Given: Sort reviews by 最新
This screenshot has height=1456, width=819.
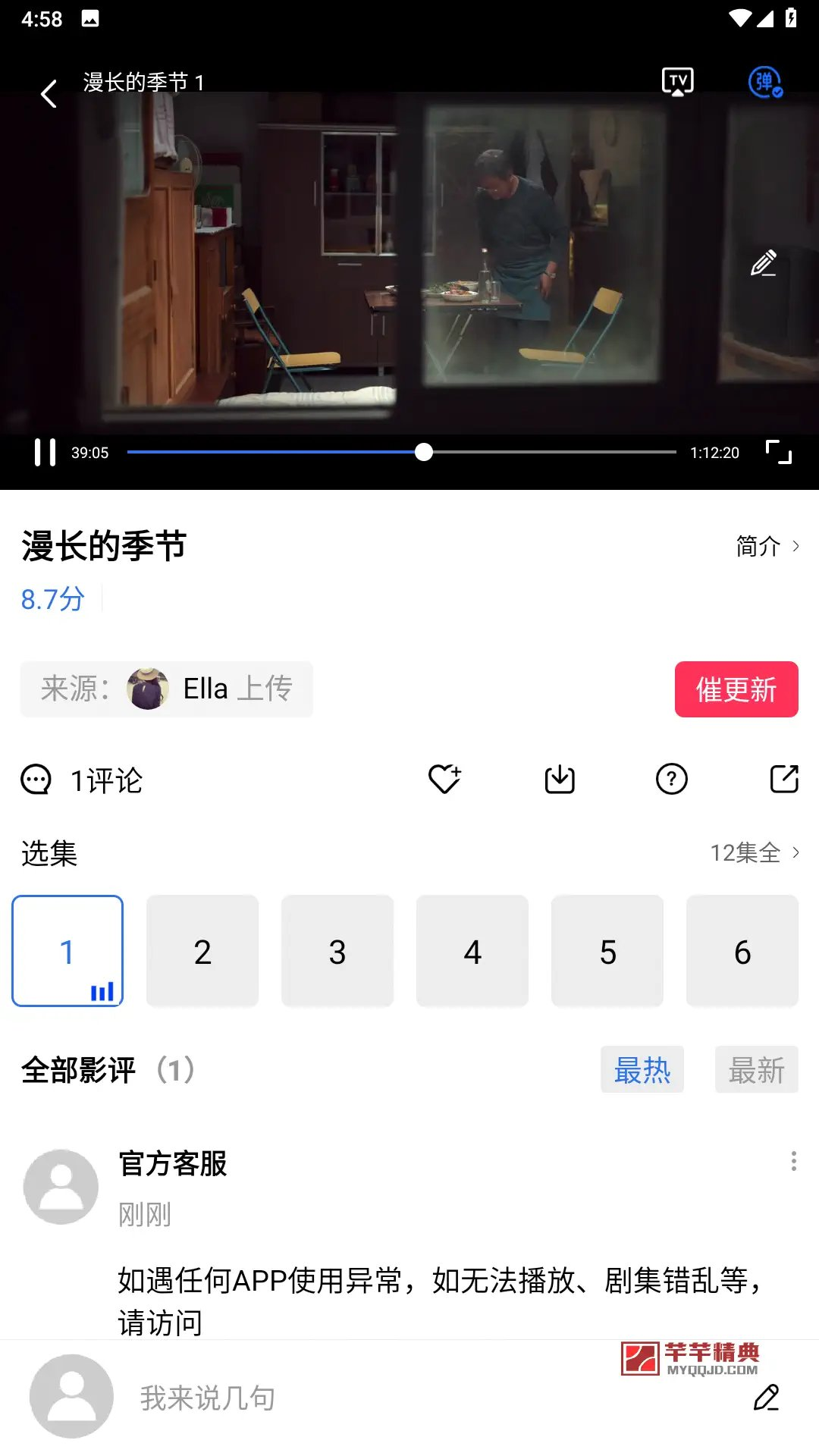Looking at the screenshot, I should 756,1070.
